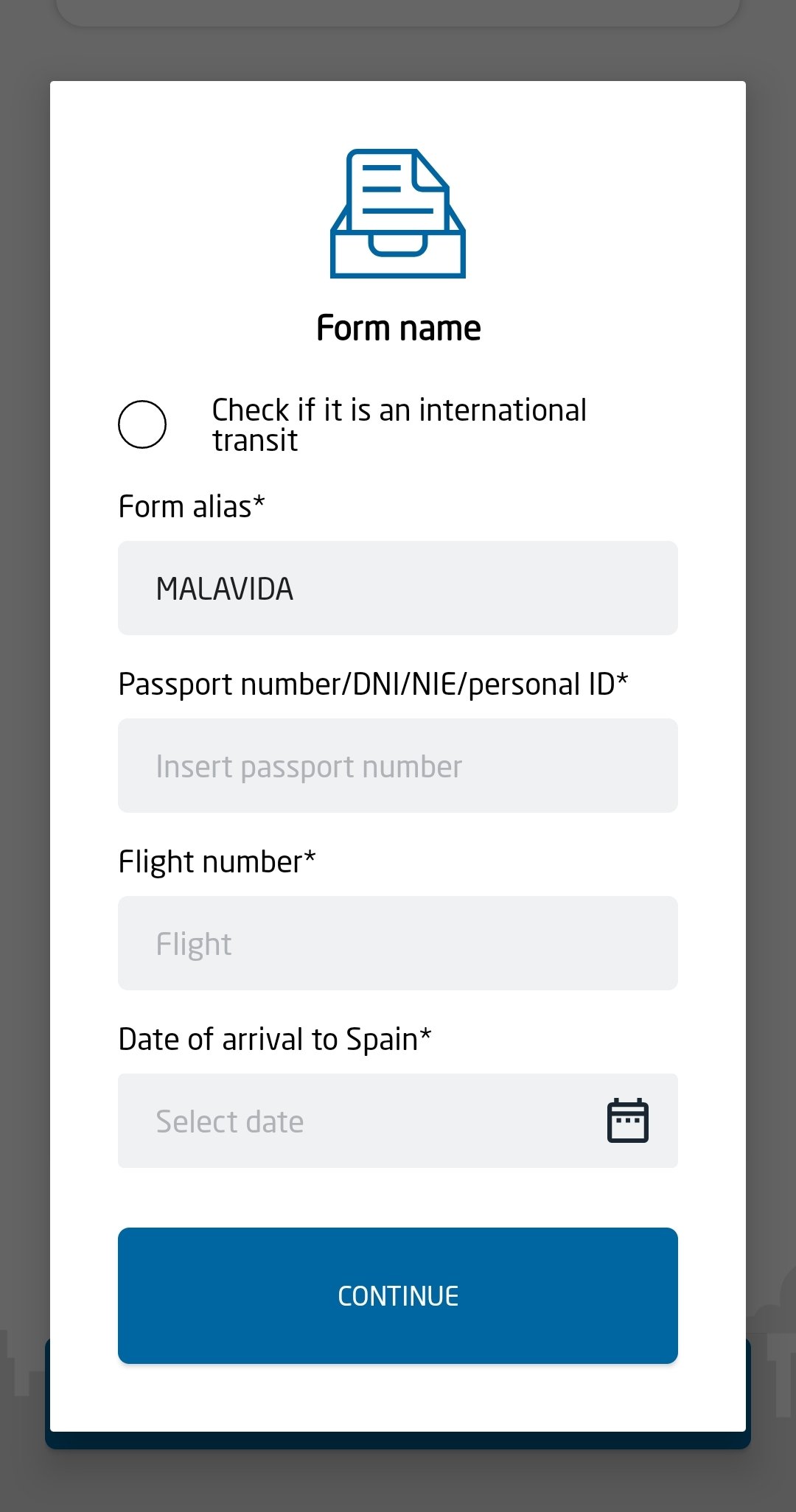Focus the Flight number field
The width and height of the screenshot is (796, 1512).
[398, 943]
